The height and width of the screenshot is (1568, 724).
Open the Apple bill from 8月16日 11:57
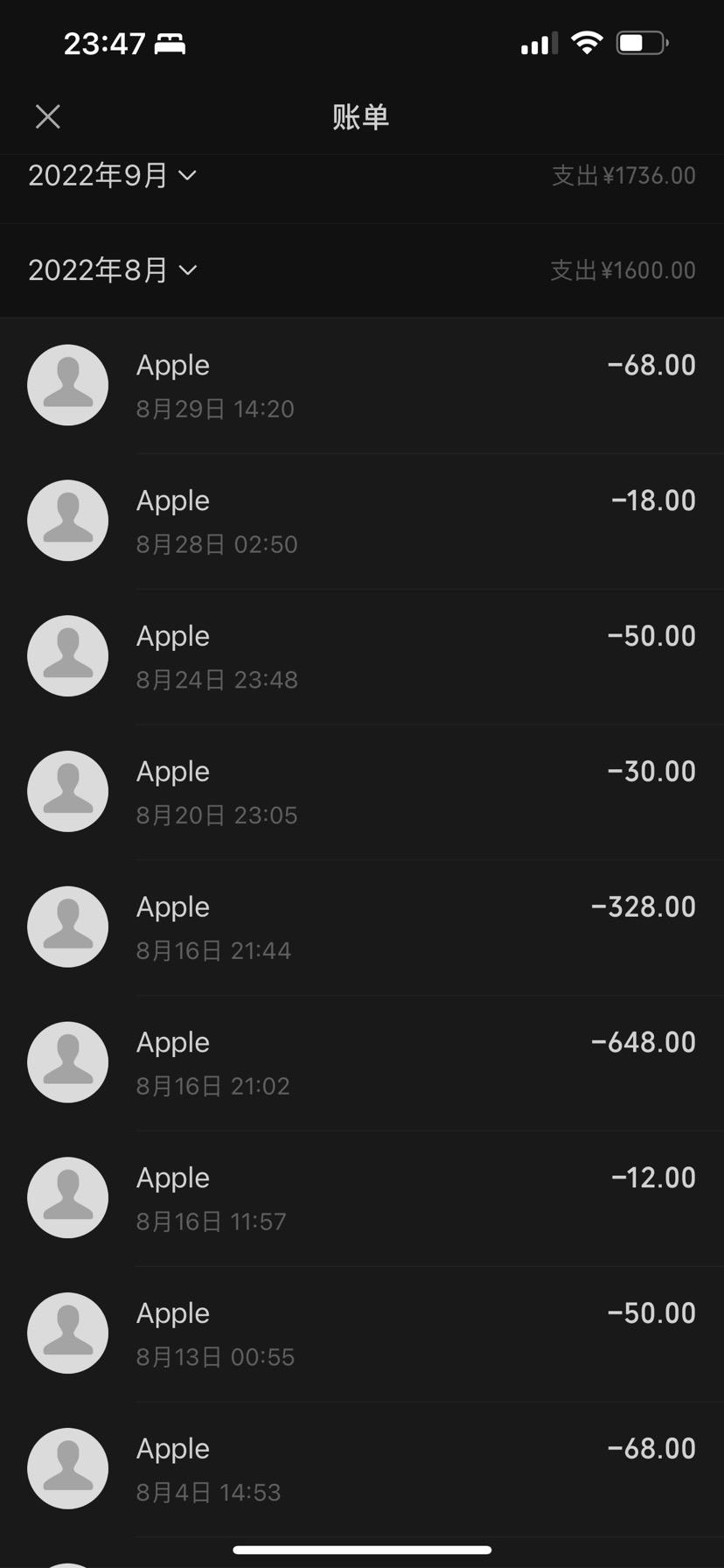point(362,1200)
